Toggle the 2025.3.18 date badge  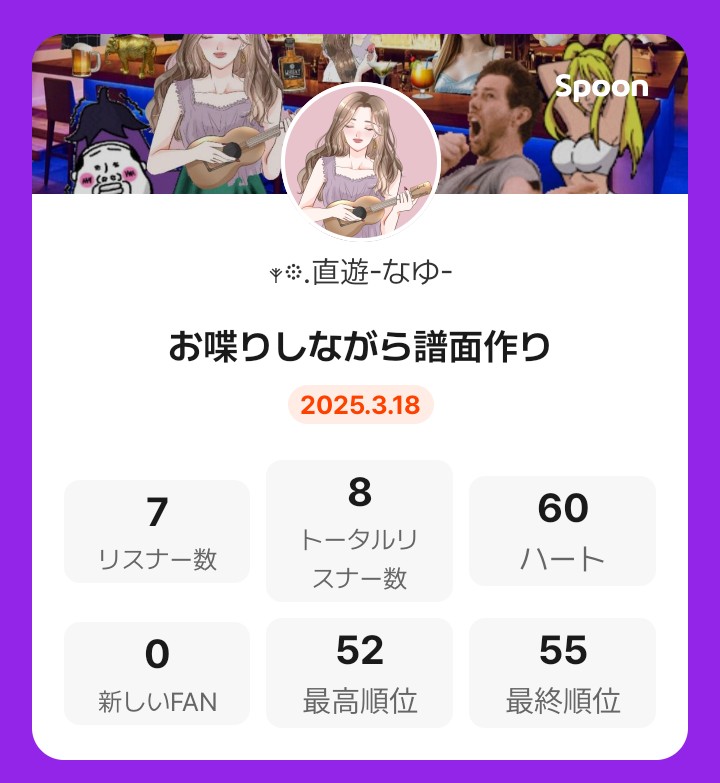(360, 406)
